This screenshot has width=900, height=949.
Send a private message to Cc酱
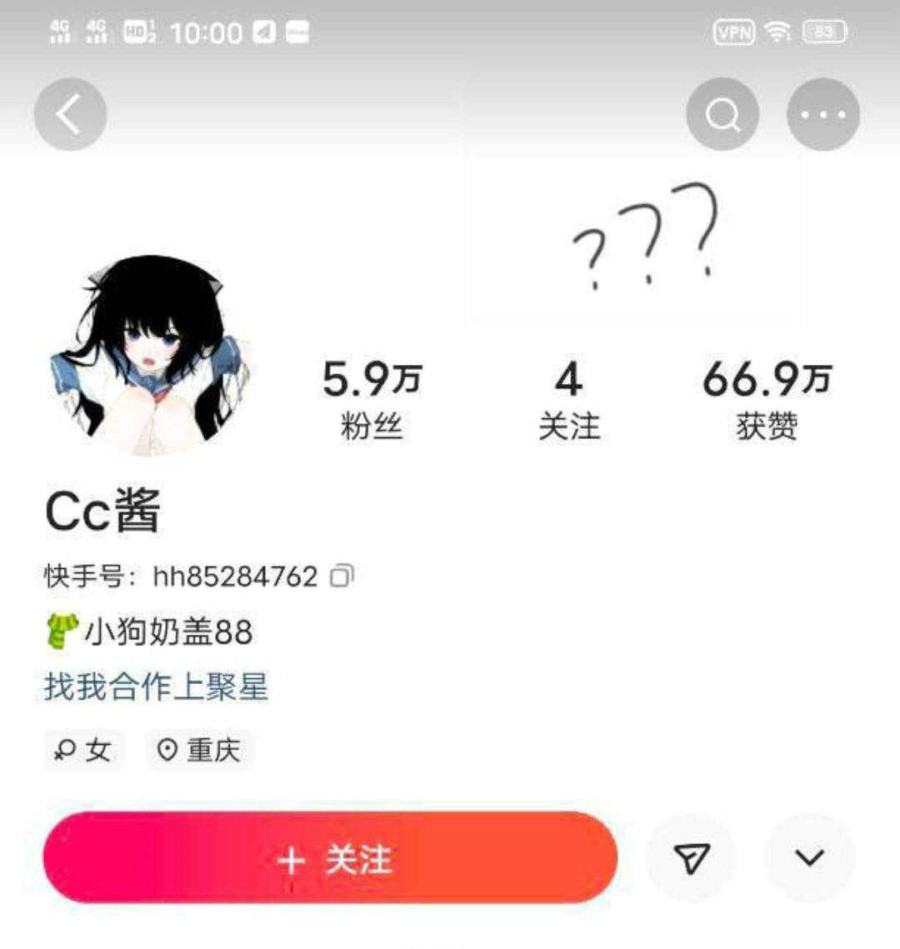click(691, 858)
